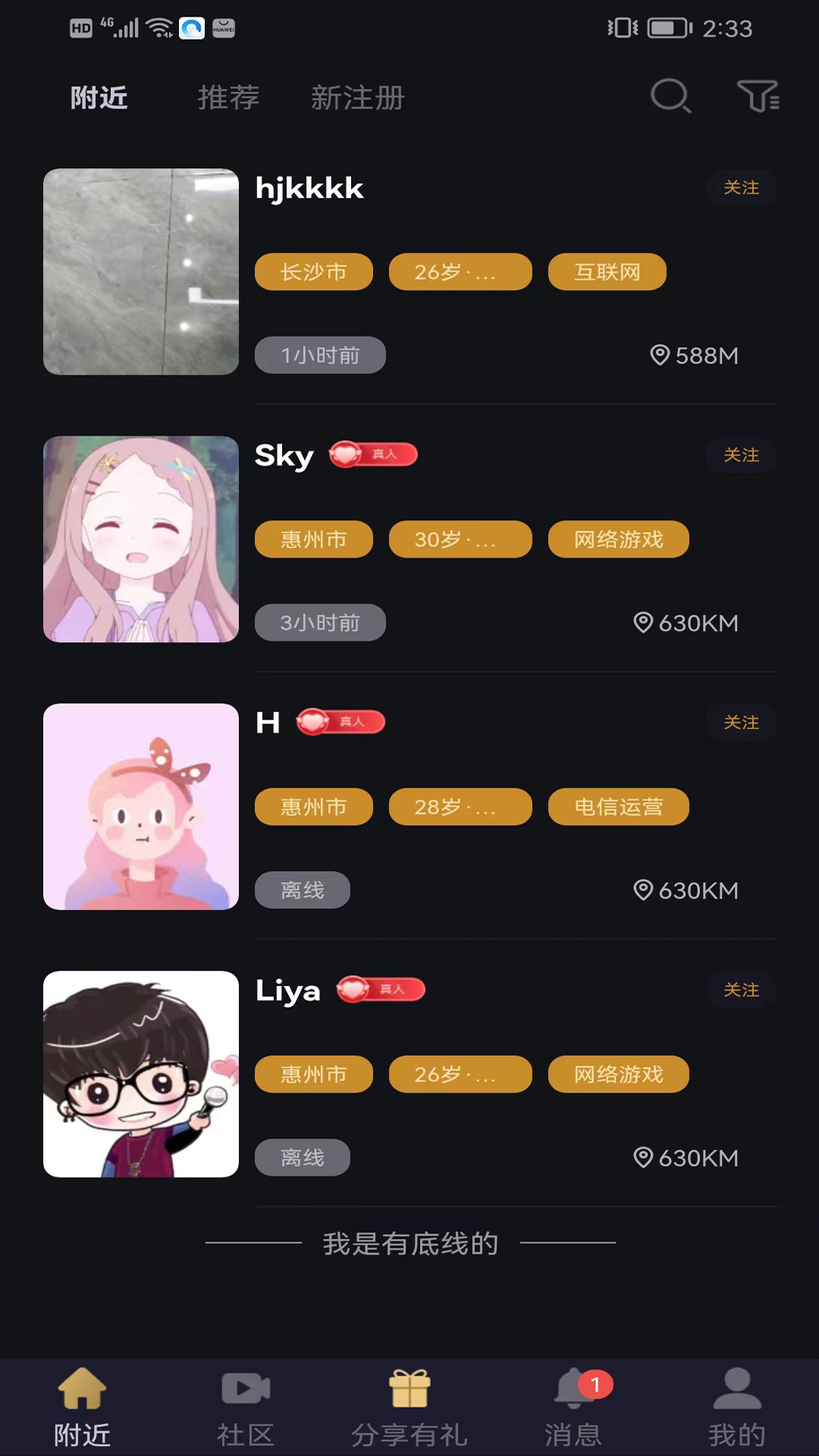This screenshot has height=1456, width=819.
Task: Open the 分享有礼 gift tab
Action: 409,1407
